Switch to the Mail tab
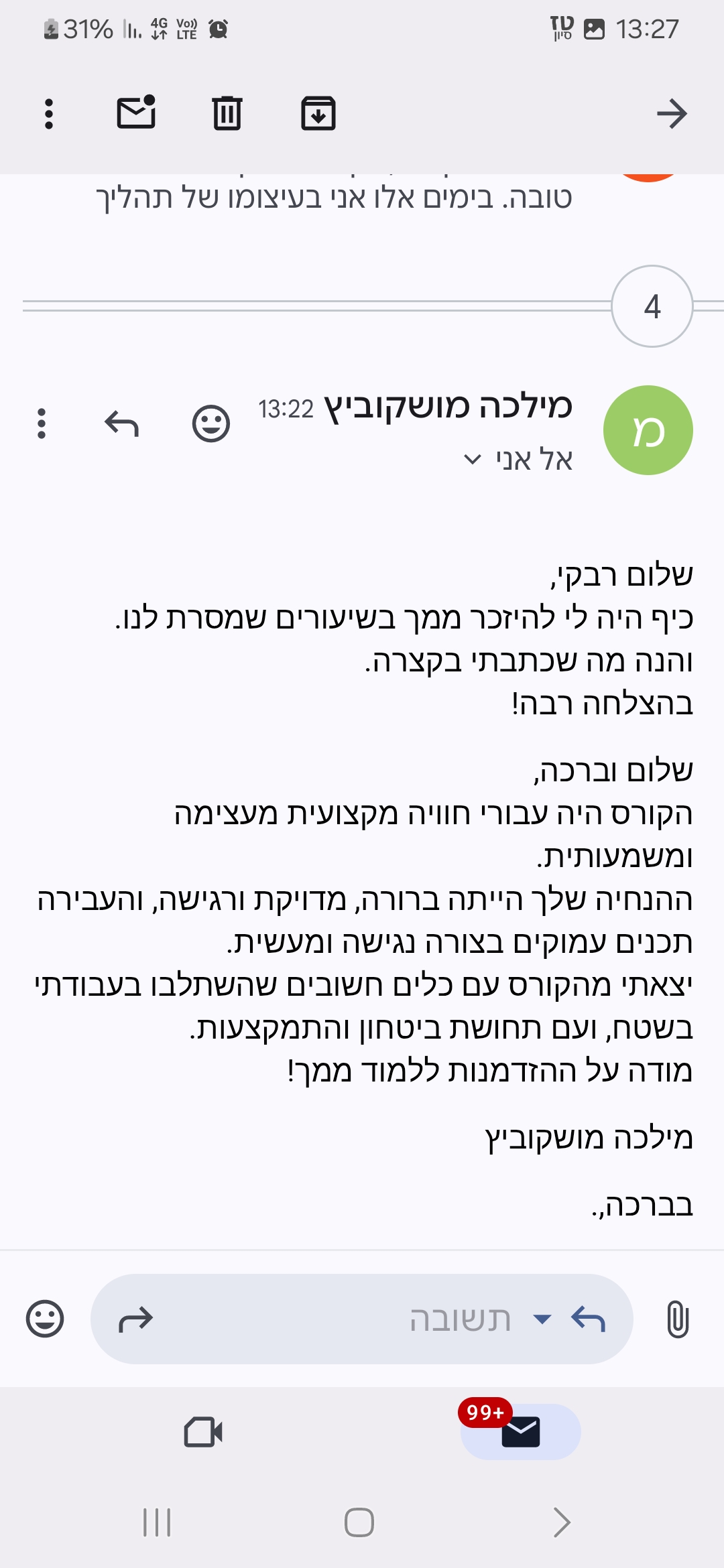The width and height of the screenshot is (724, 1568). tap(521, 1432)
